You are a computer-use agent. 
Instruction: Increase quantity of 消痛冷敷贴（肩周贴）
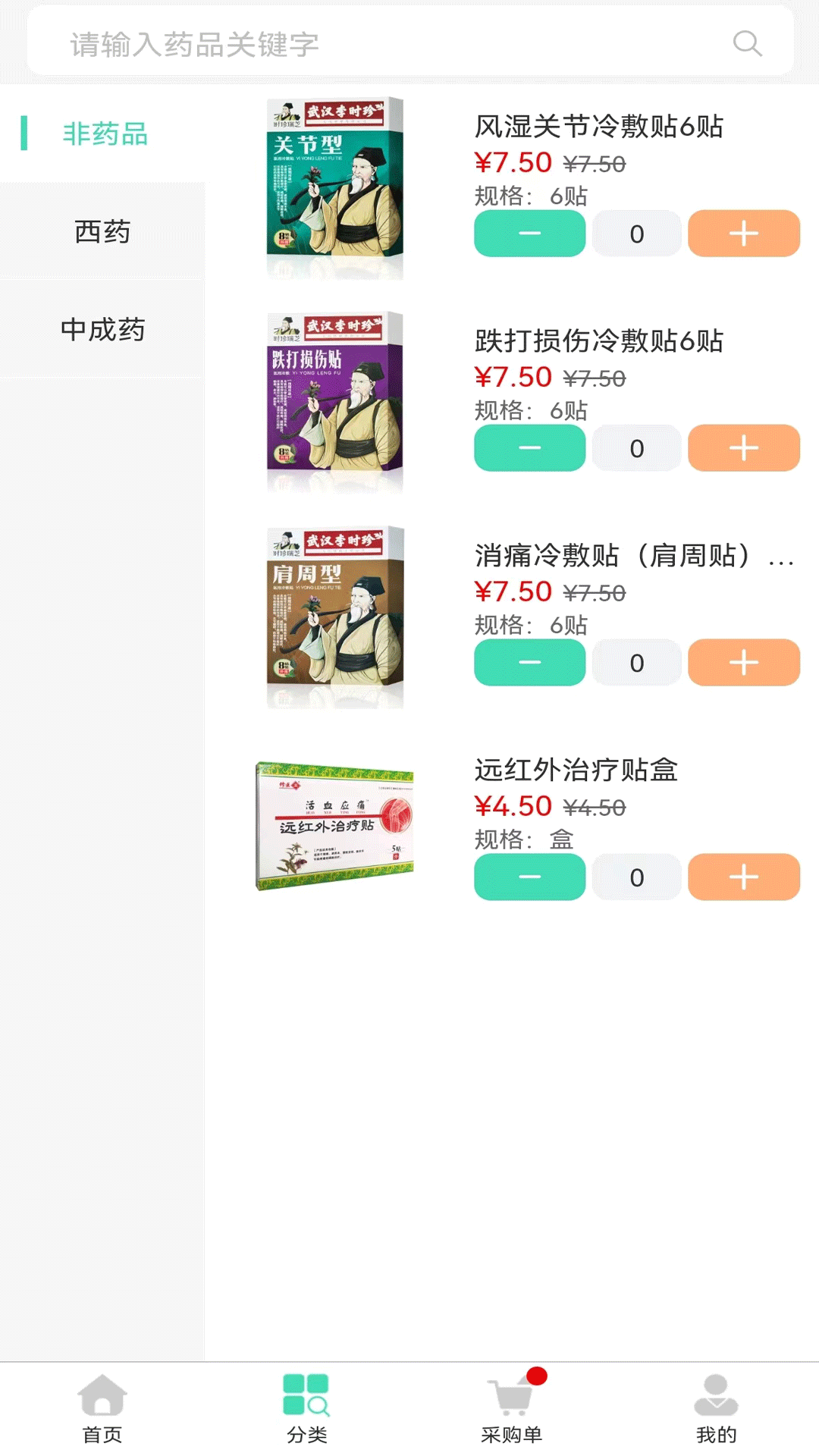pos(743,662)
